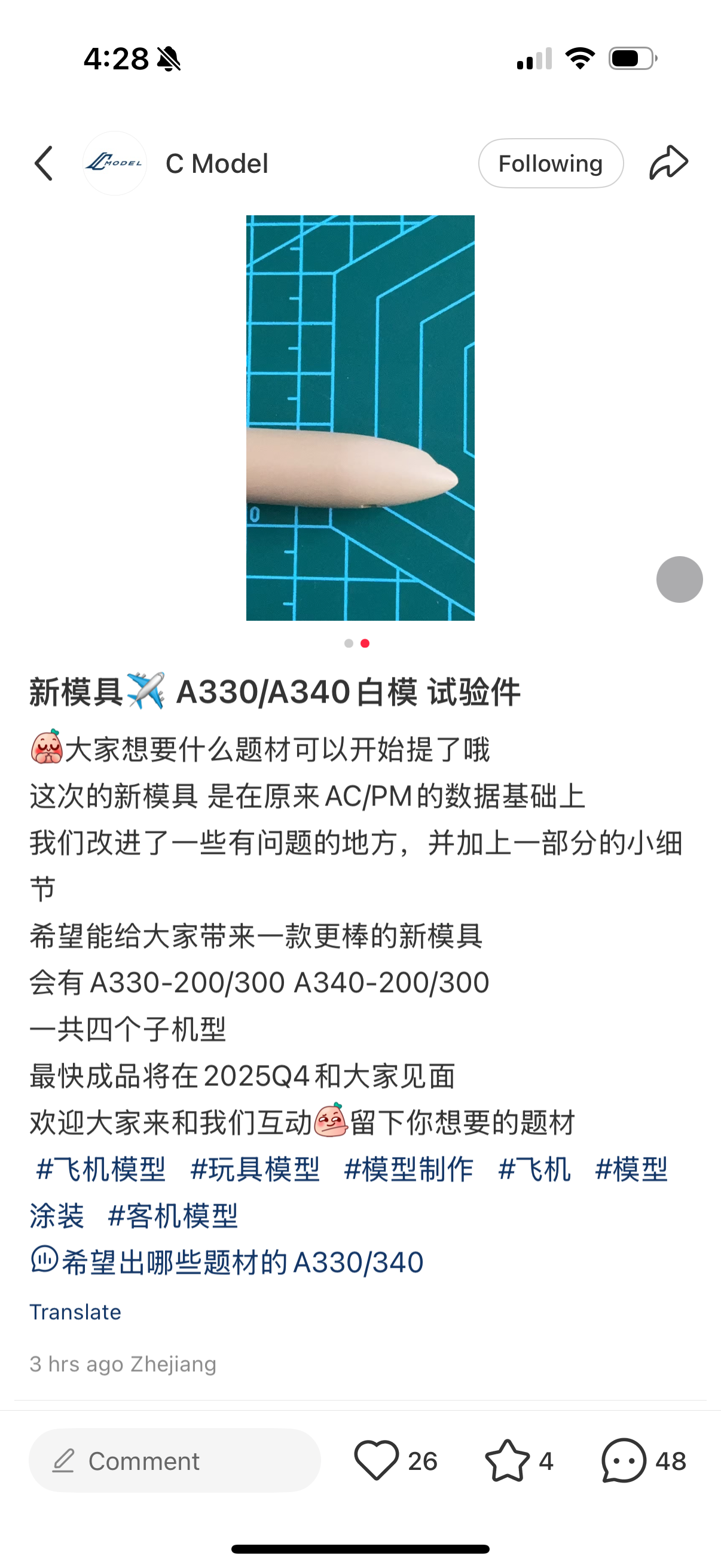Open hashtag #客机模型
Image resolution: width=721 pixels, height=1568 pixels.
pos(173,1216)
